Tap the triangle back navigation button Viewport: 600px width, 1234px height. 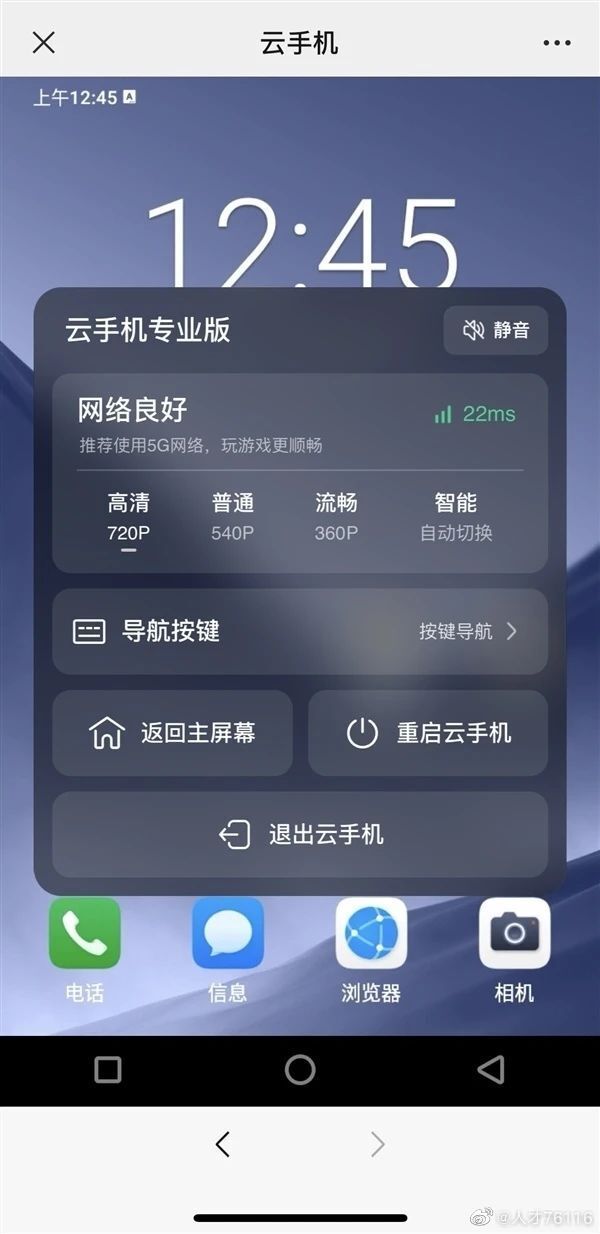point(491,1070)
